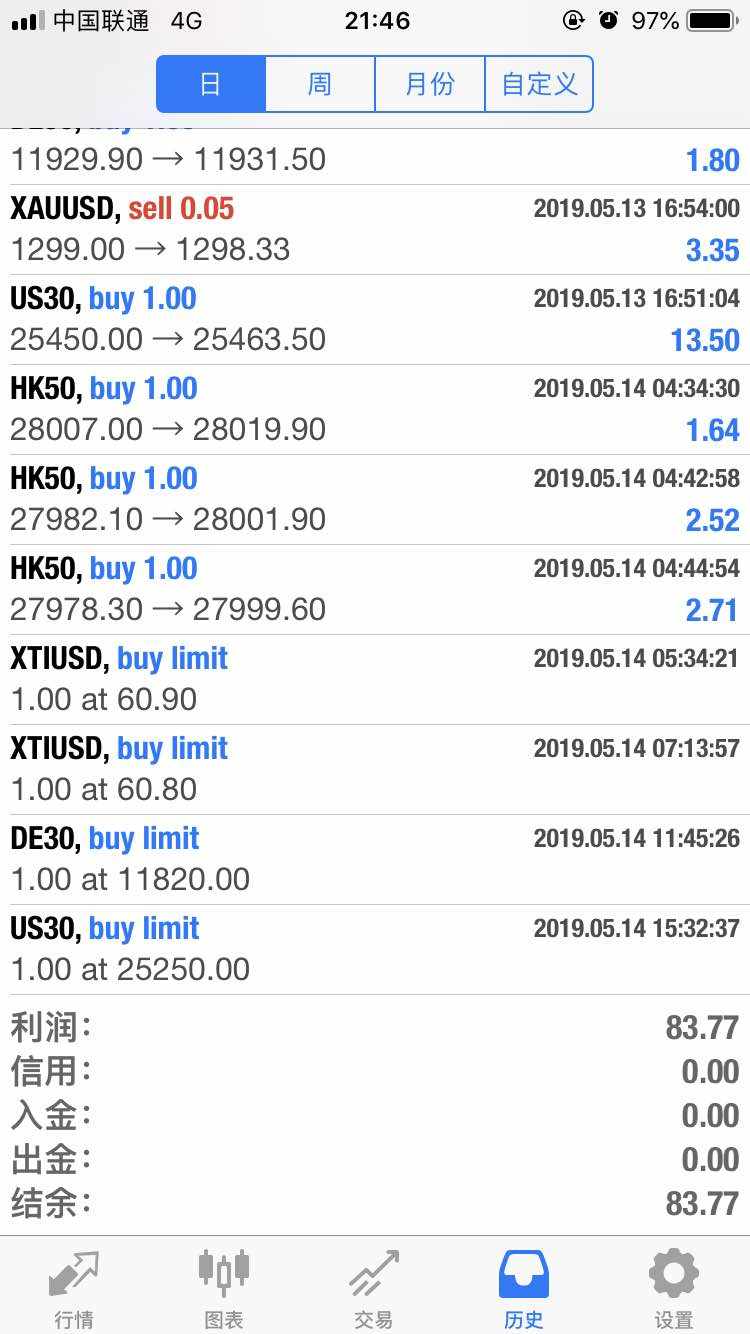Open the 自定义 custom date range
Screen dimensions: 750x1334
(539, 84)
